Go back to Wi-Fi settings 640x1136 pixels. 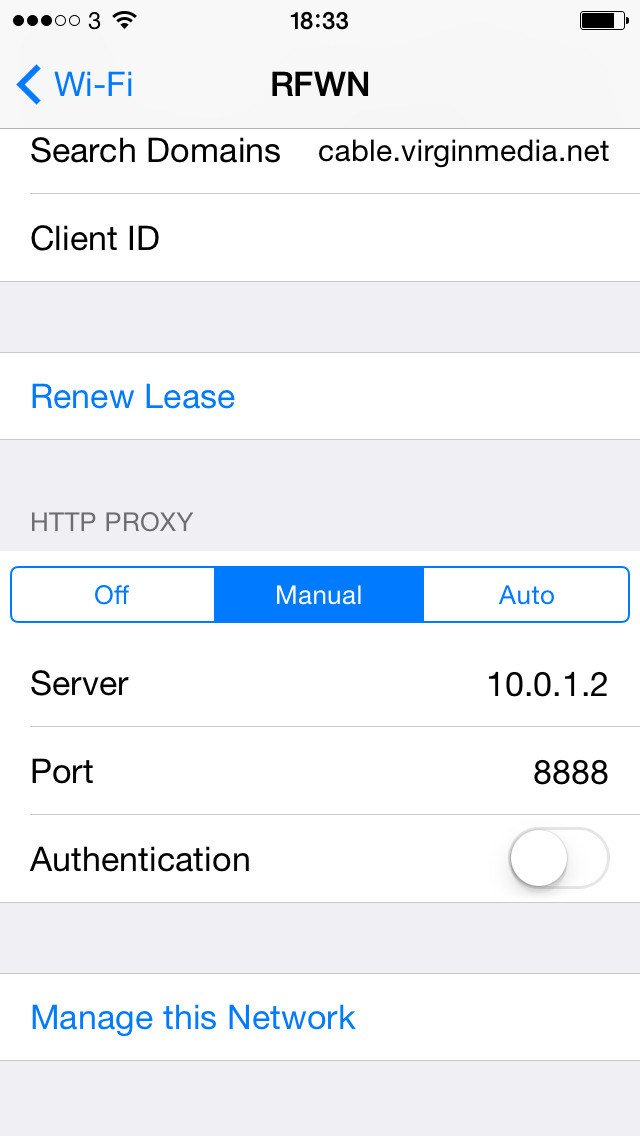75,85
